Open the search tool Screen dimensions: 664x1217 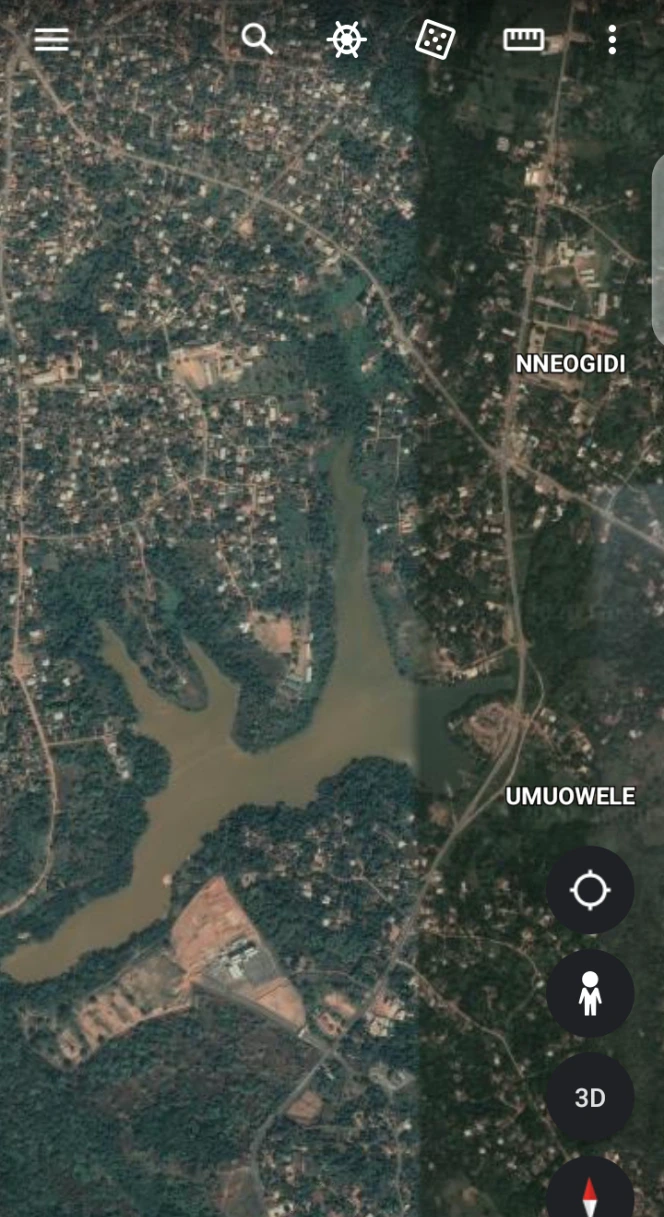[x=257, y=39]
